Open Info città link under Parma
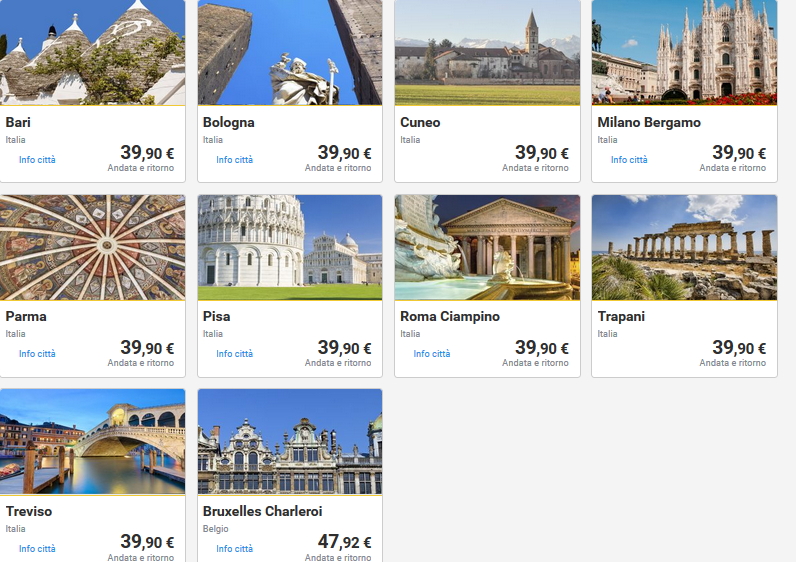Viewport: 796px width, 562px height. pos(37,354)
